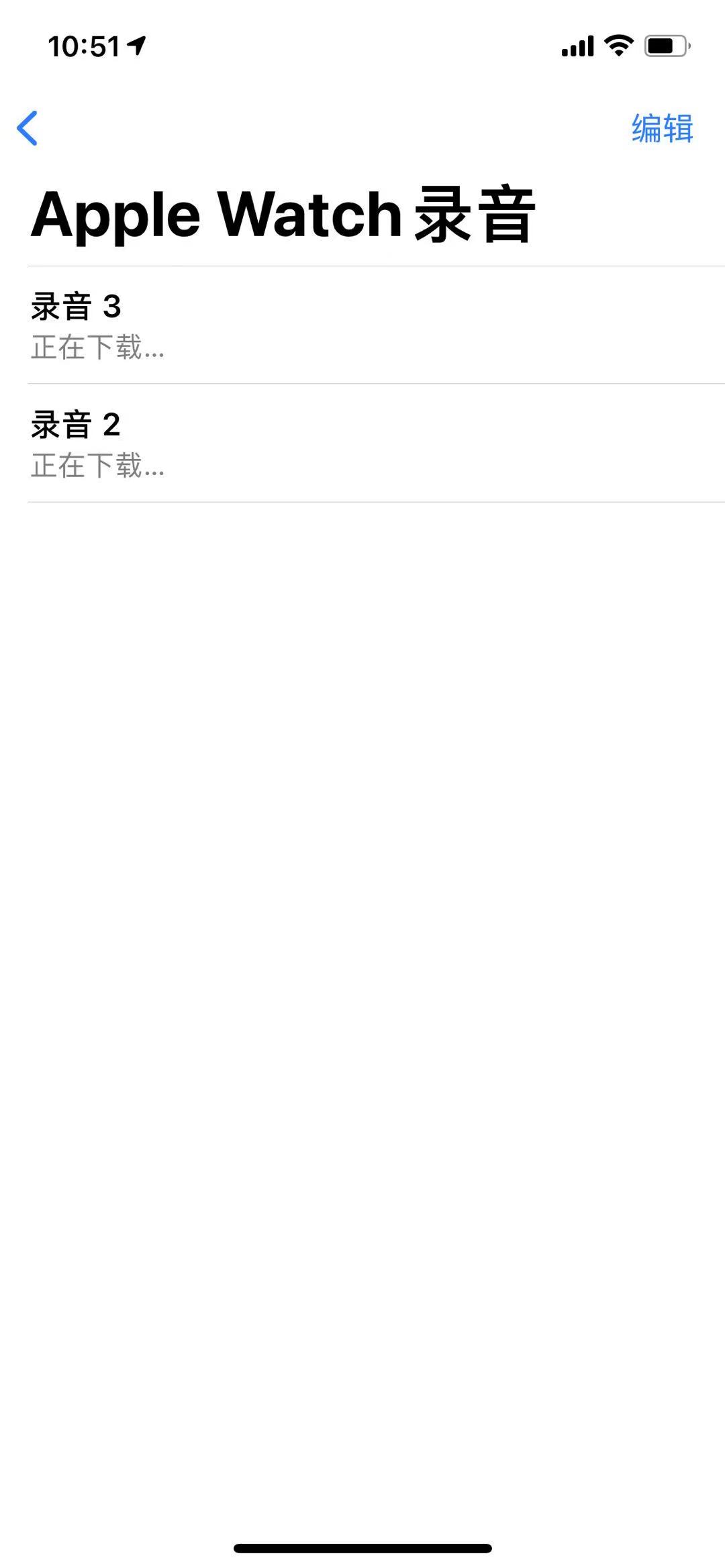Select the 录音 2 recording

[362, 443]
